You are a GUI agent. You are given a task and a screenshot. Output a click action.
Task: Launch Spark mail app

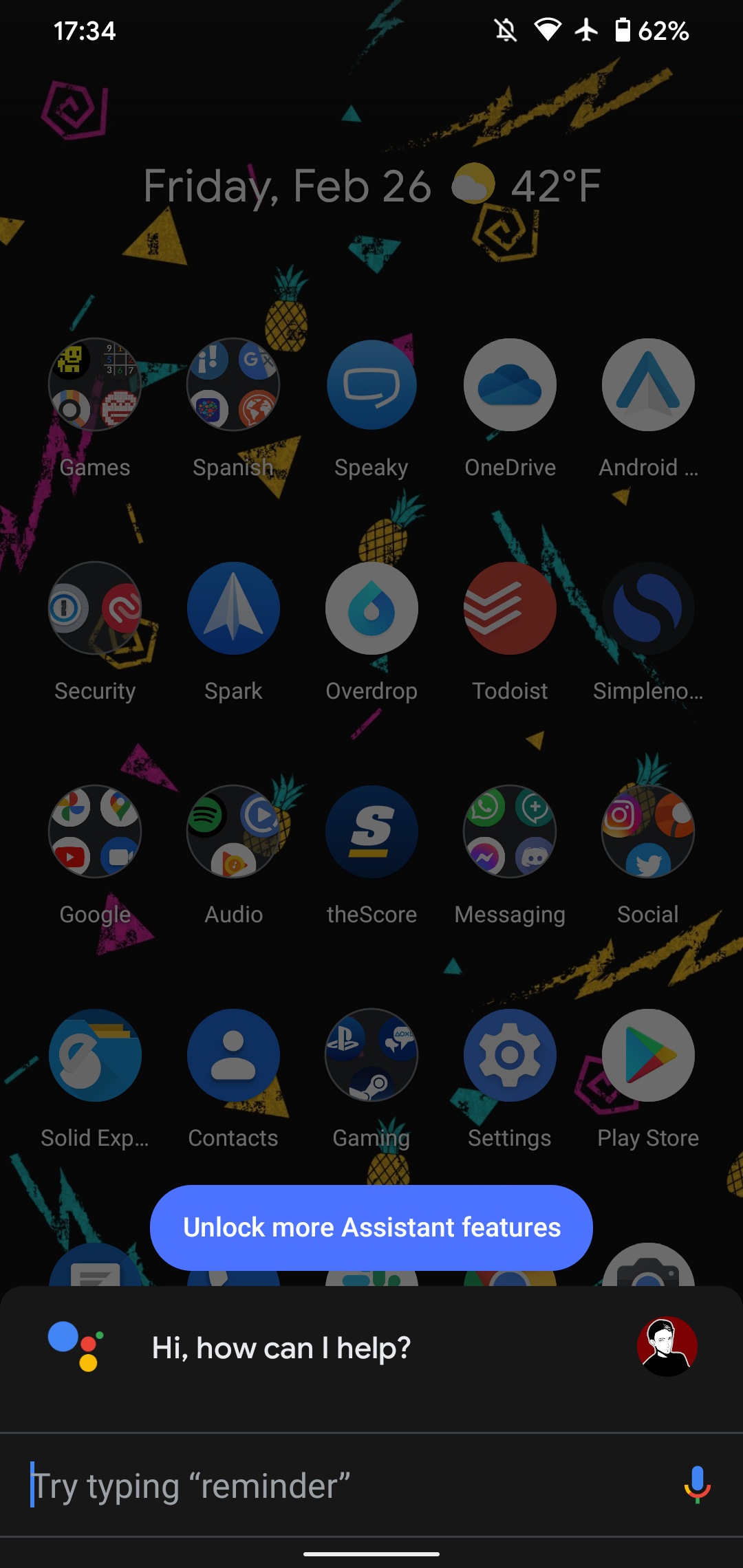tap(233, 609)
